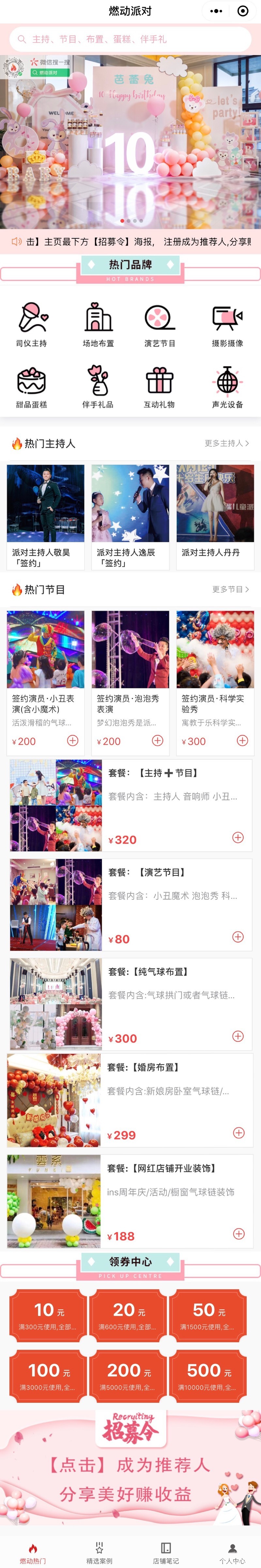Open the 【婚房布置】 package card

click(130, 1100)
